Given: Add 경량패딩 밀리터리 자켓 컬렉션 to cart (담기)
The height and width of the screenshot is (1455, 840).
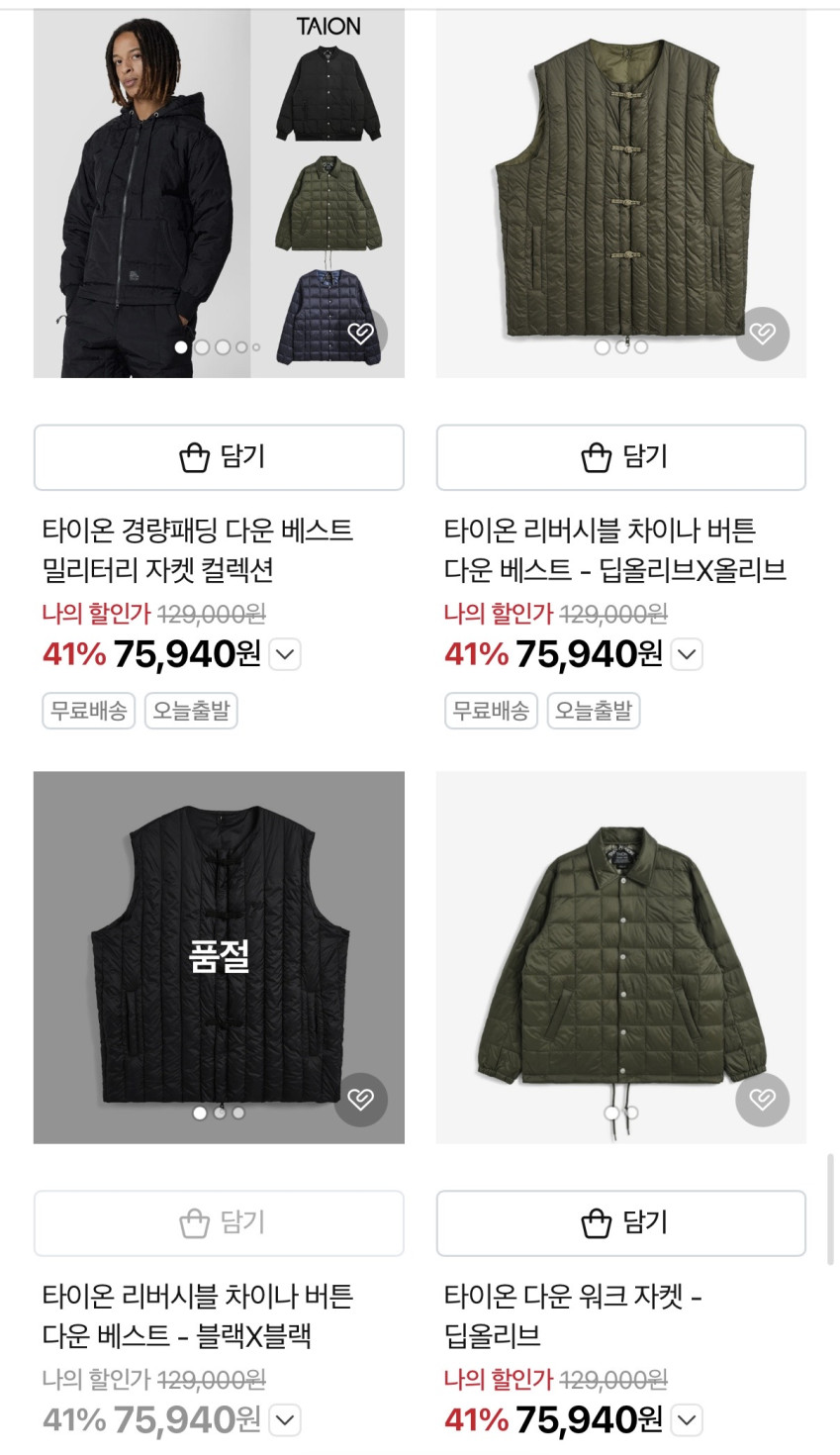Looking at the screenshot, I should tap(219, 457).
